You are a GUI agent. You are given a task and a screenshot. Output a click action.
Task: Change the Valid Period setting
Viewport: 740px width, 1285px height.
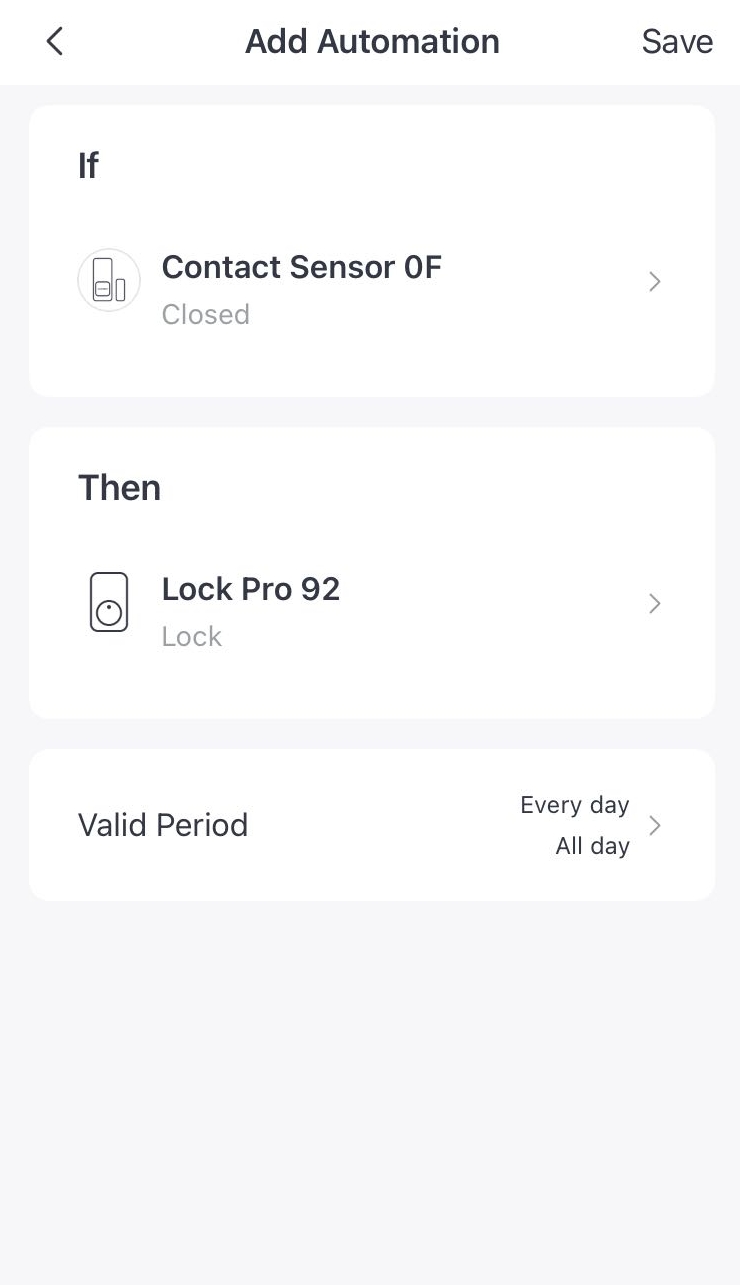tap(370, 825)
